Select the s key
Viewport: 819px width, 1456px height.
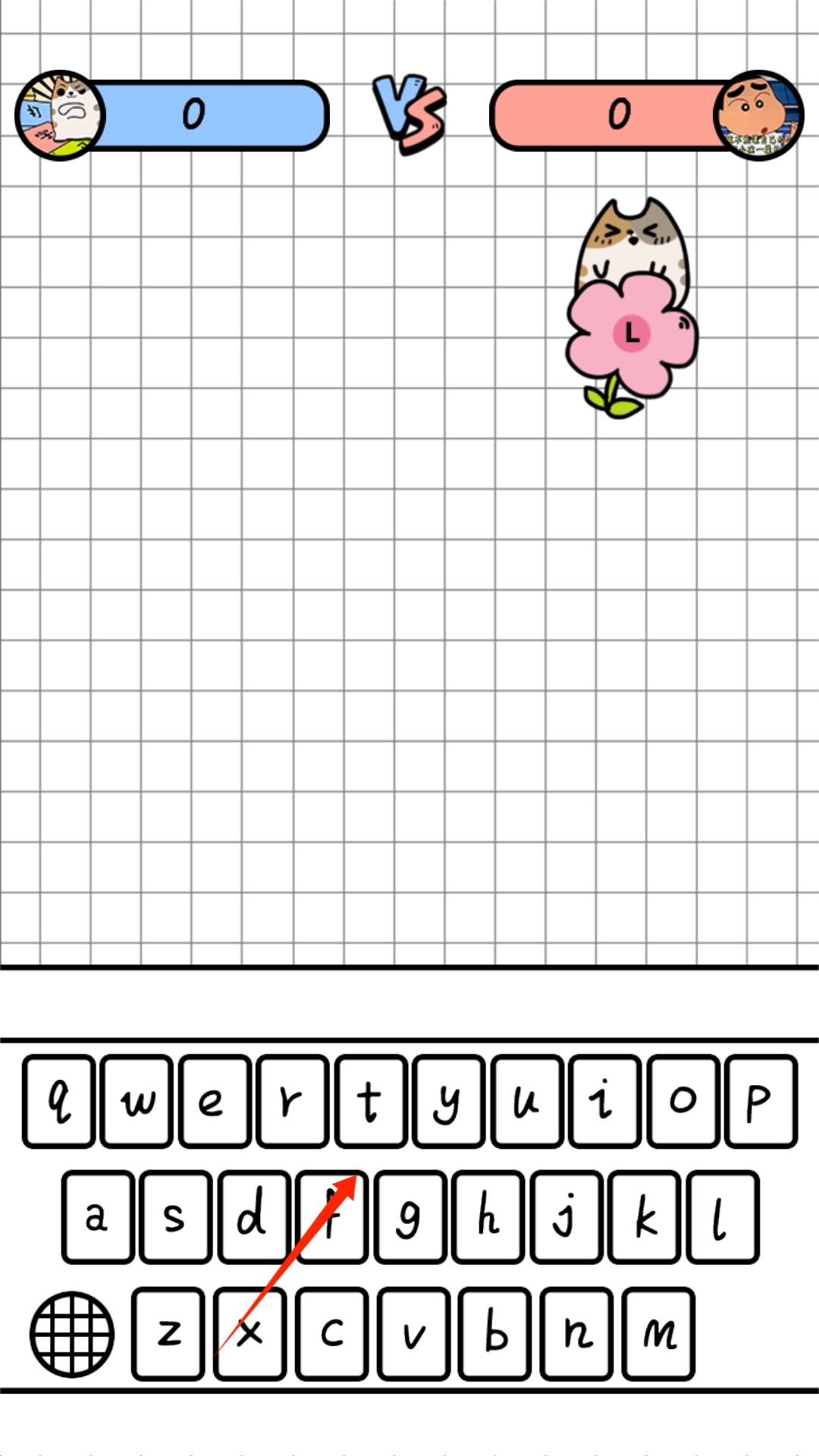tap(176, 1217)
